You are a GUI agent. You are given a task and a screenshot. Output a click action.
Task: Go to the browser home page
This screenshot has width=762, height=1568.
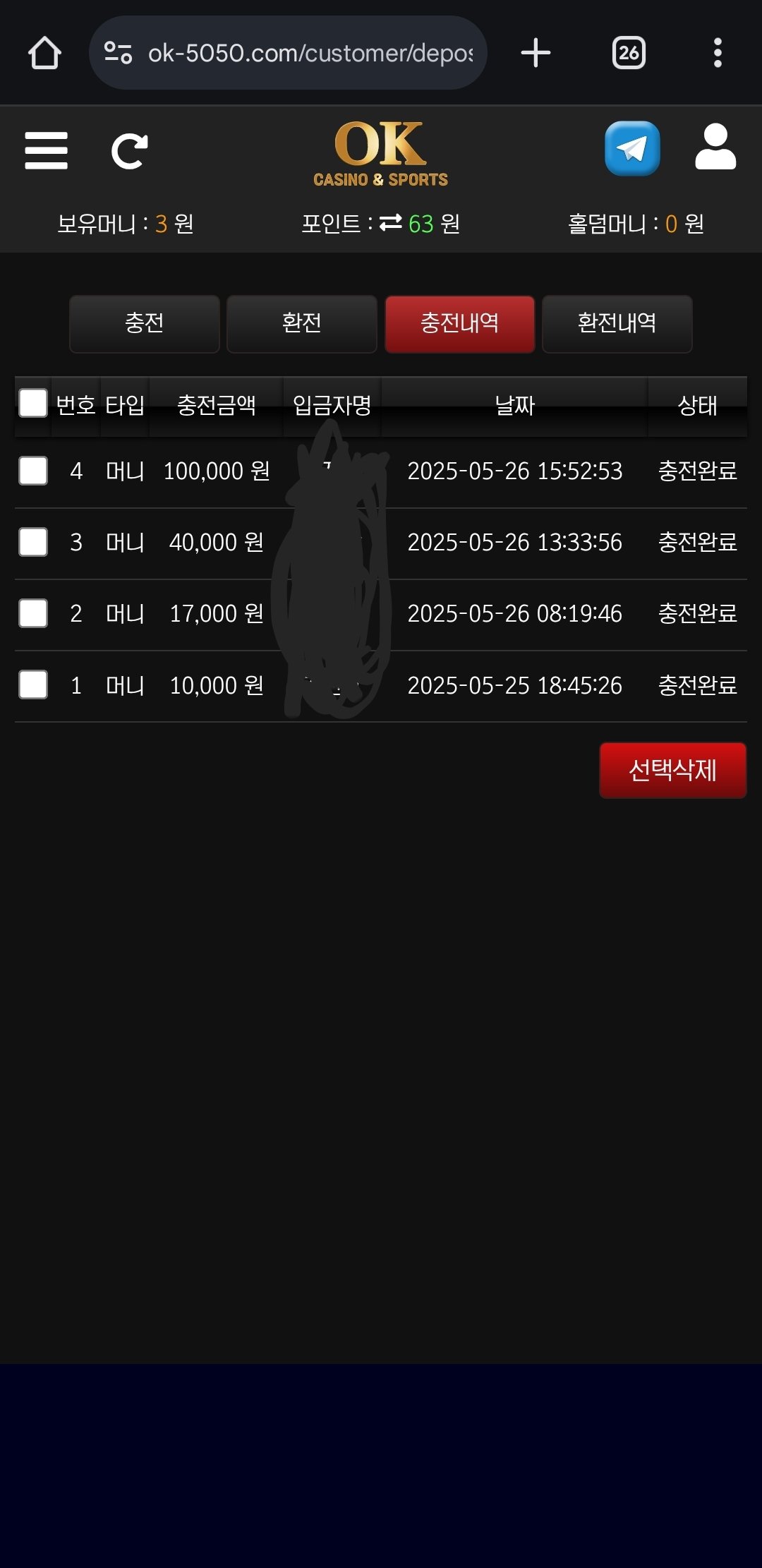(44, 53)
